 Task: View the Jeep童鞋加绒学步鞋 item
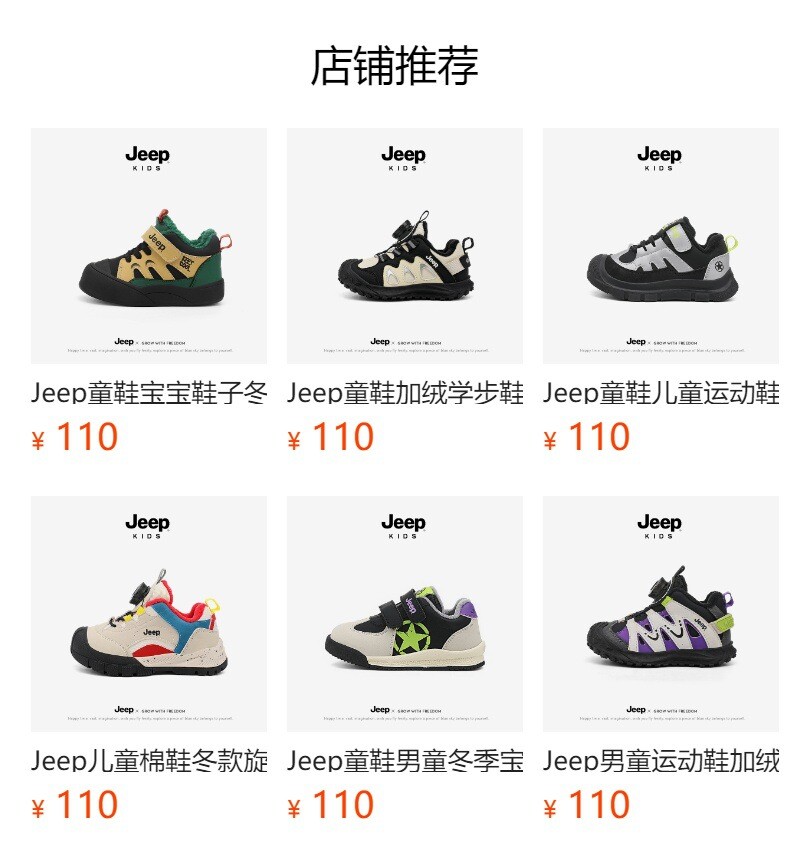pos(405,246)
